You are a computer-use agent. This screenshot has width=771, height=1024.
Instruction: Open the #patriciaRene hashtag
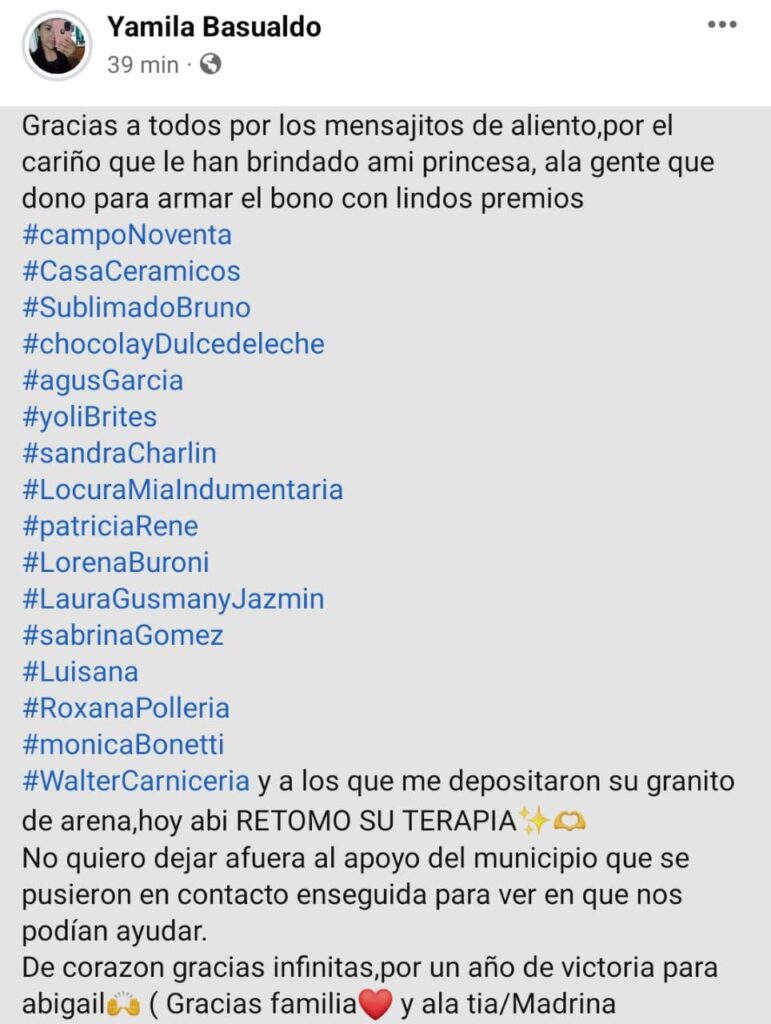coord(110,526)
